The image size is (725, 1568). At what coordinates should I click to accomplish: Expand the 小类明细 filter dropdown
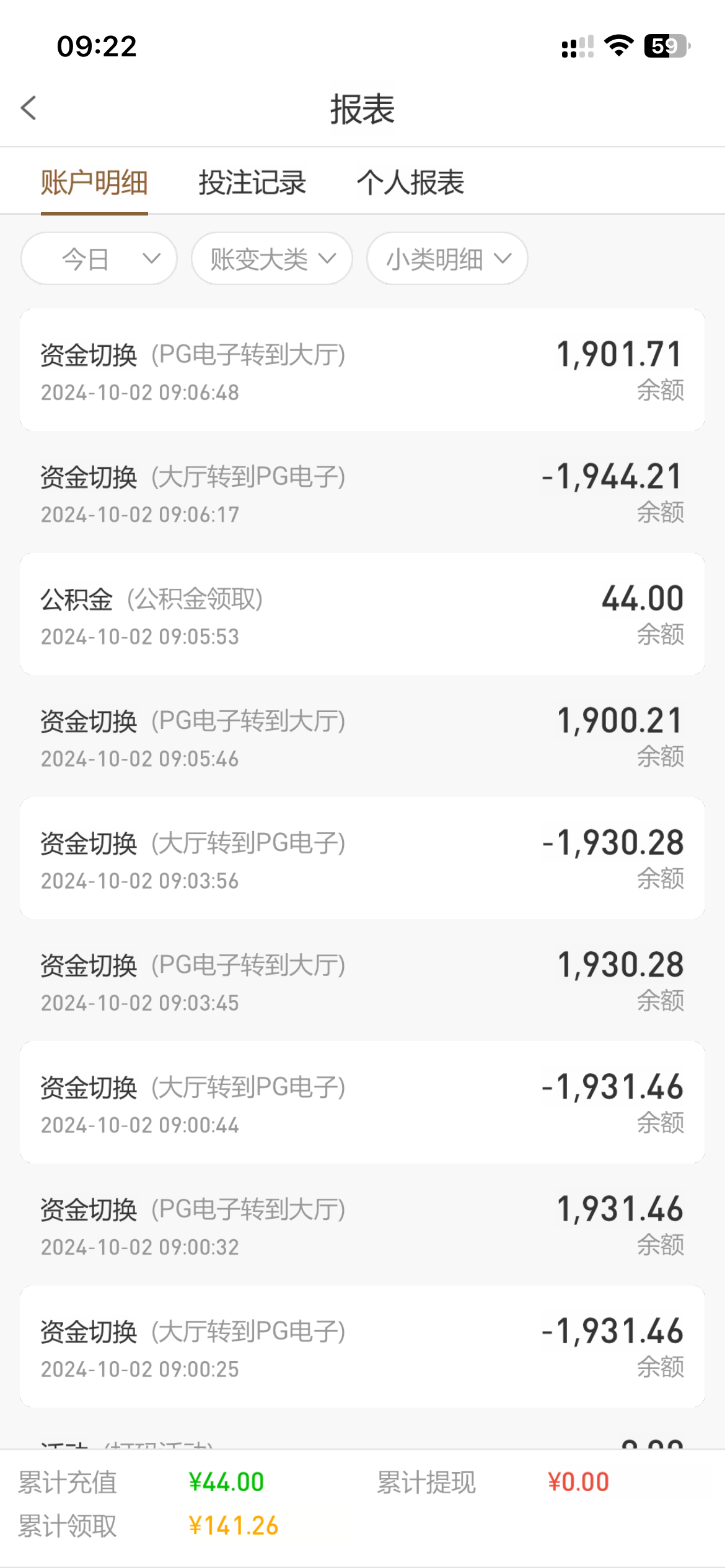click(447, 258)
